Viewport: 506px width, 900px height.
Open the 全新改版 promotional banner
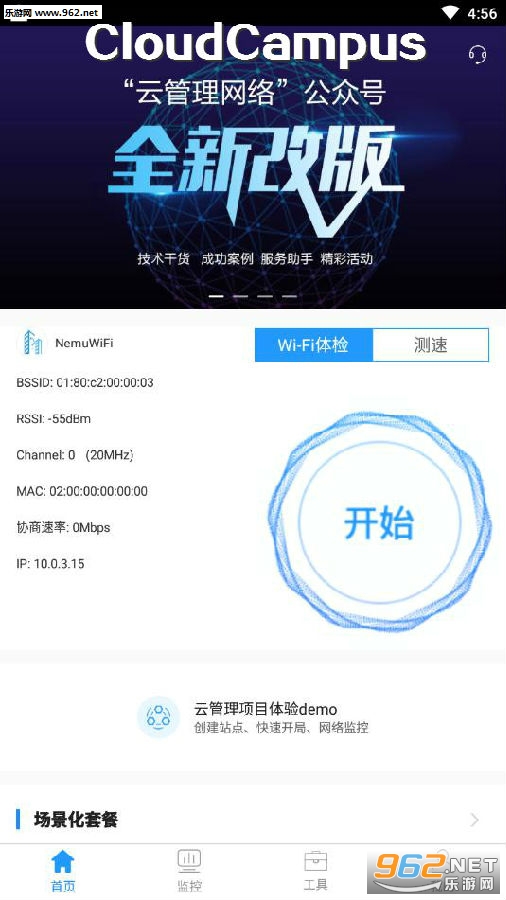click(253, 167)
